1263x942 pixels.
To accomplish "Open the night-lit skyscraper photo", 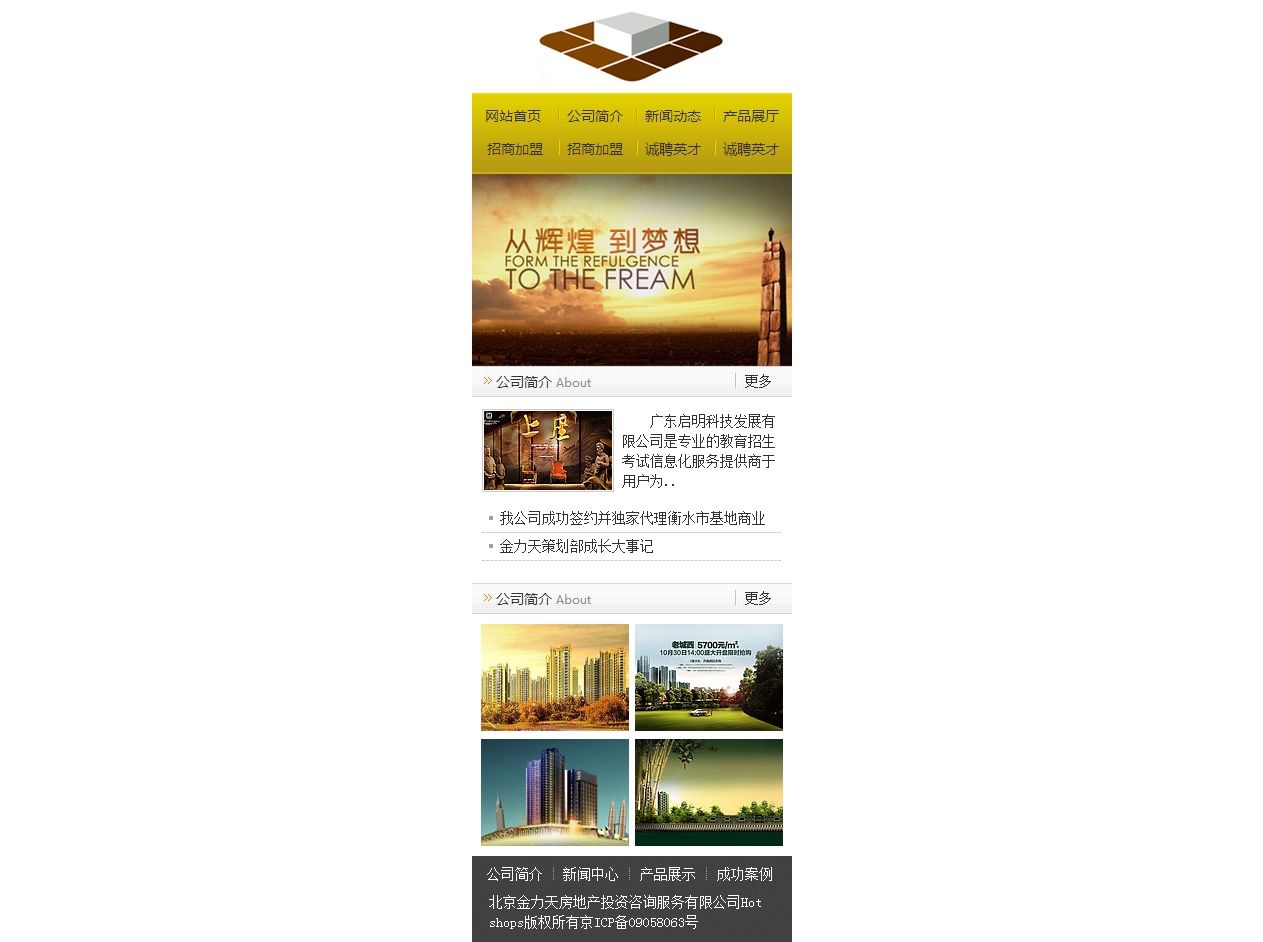I will pos(555,792).
